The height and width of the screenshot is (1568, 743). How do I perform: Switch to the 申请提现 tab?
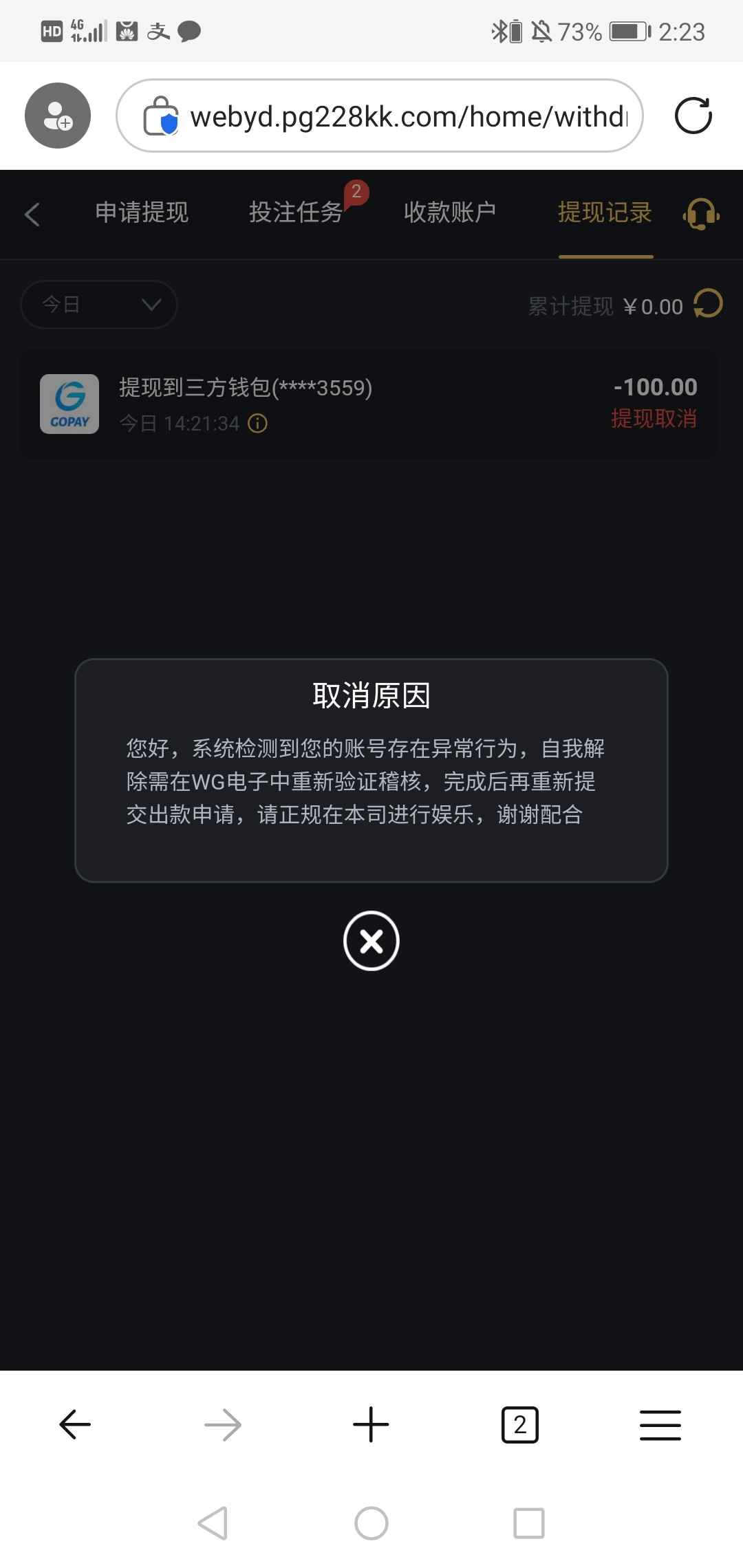pos(142,213)
